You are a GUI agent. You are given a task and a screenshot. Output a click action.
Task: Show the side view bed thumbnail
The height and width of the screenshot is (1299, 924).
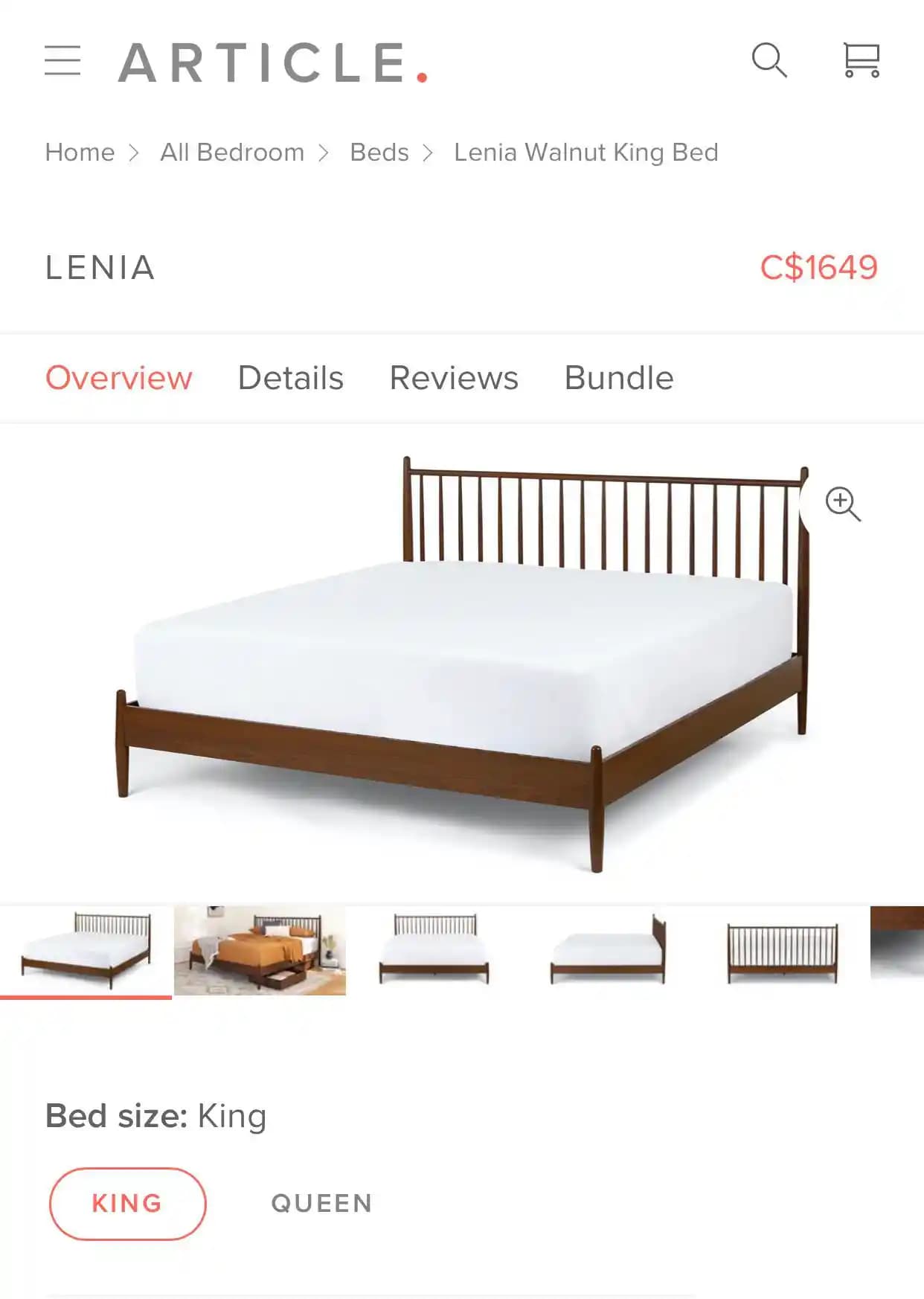[x=608, y=950]
